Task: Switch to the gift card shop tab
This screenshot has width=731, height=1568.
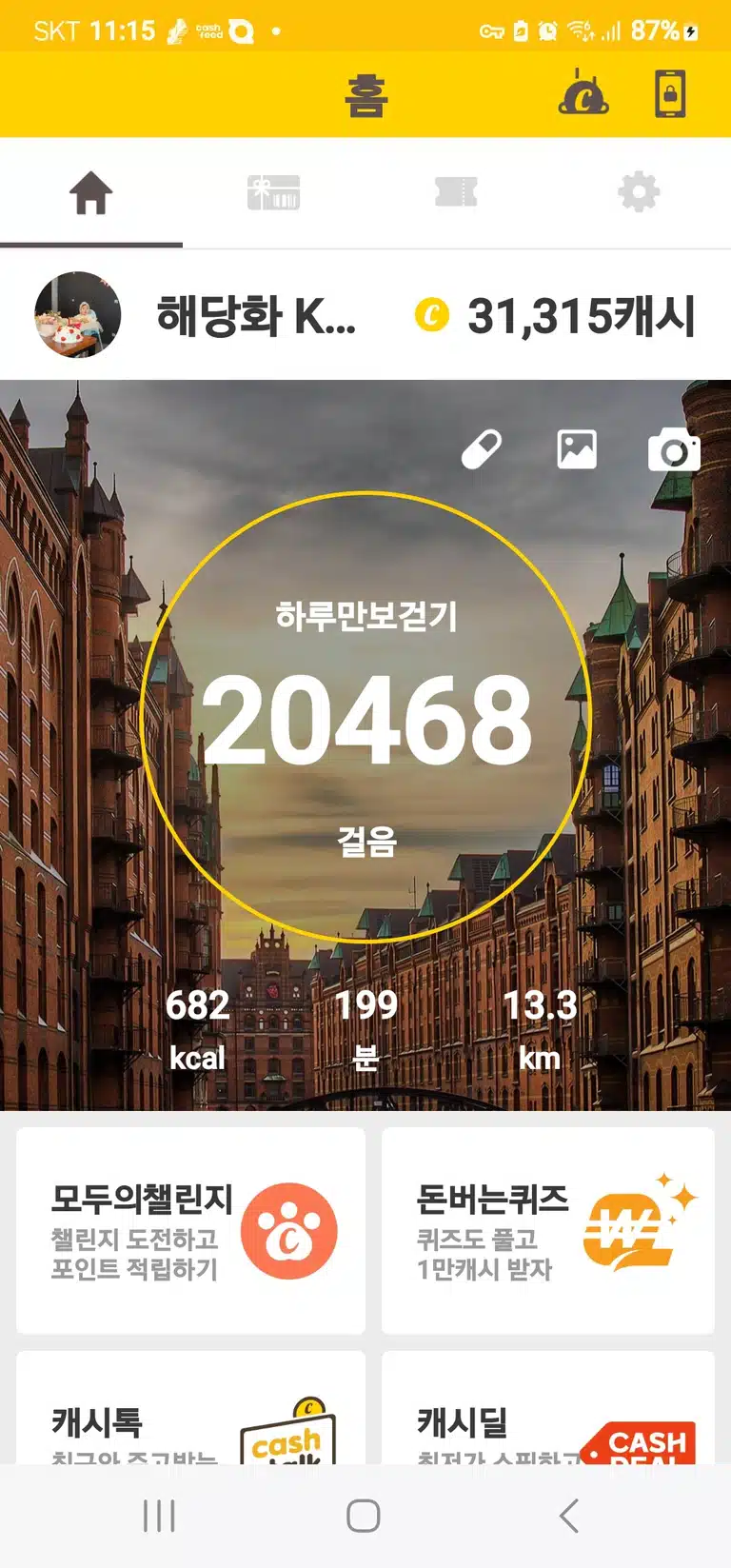Action: (x=274, y=193)
